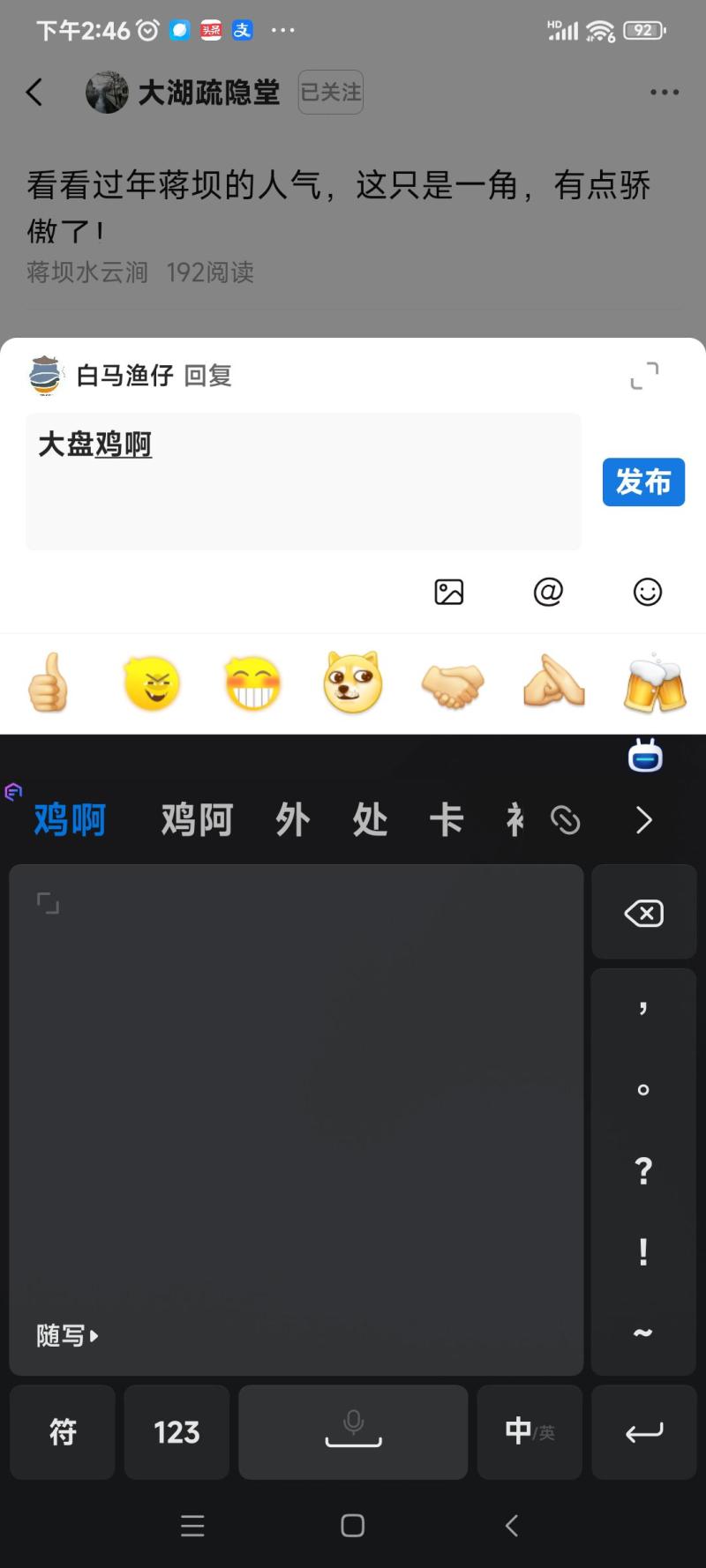706x1568 pixels.
Task: Switch keyboard to 123 numeric layout
Action: (176, 1432)
